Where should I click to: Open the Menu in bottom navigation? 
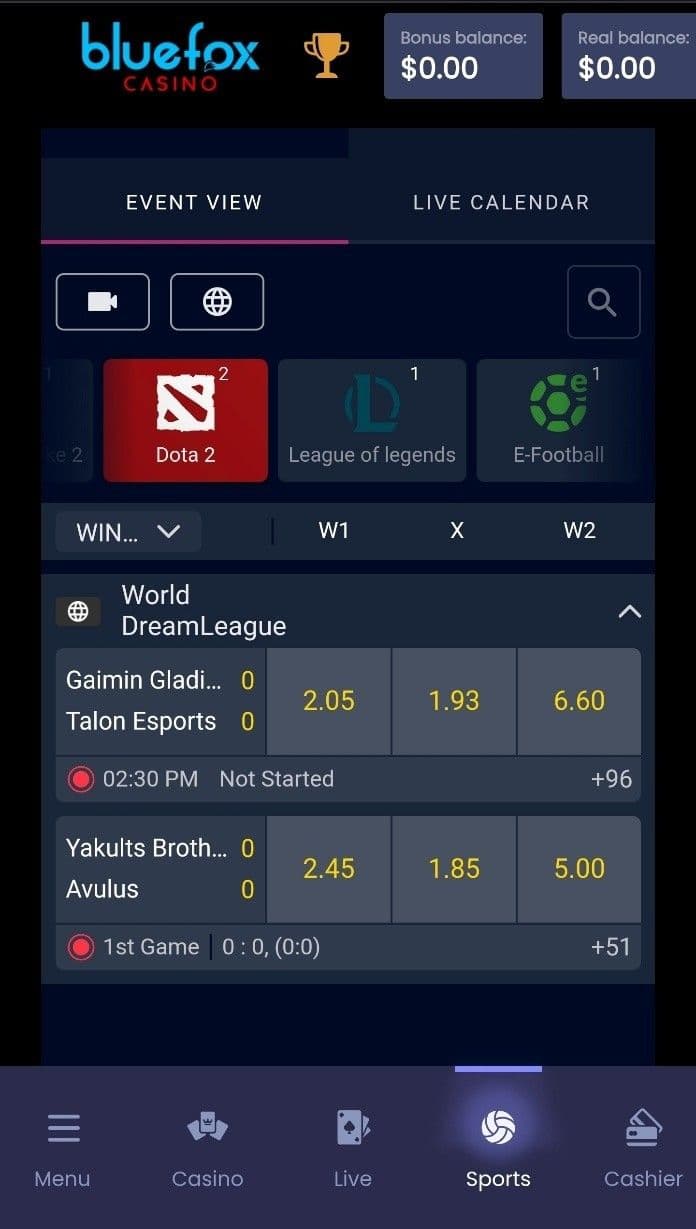[62, 1148]
